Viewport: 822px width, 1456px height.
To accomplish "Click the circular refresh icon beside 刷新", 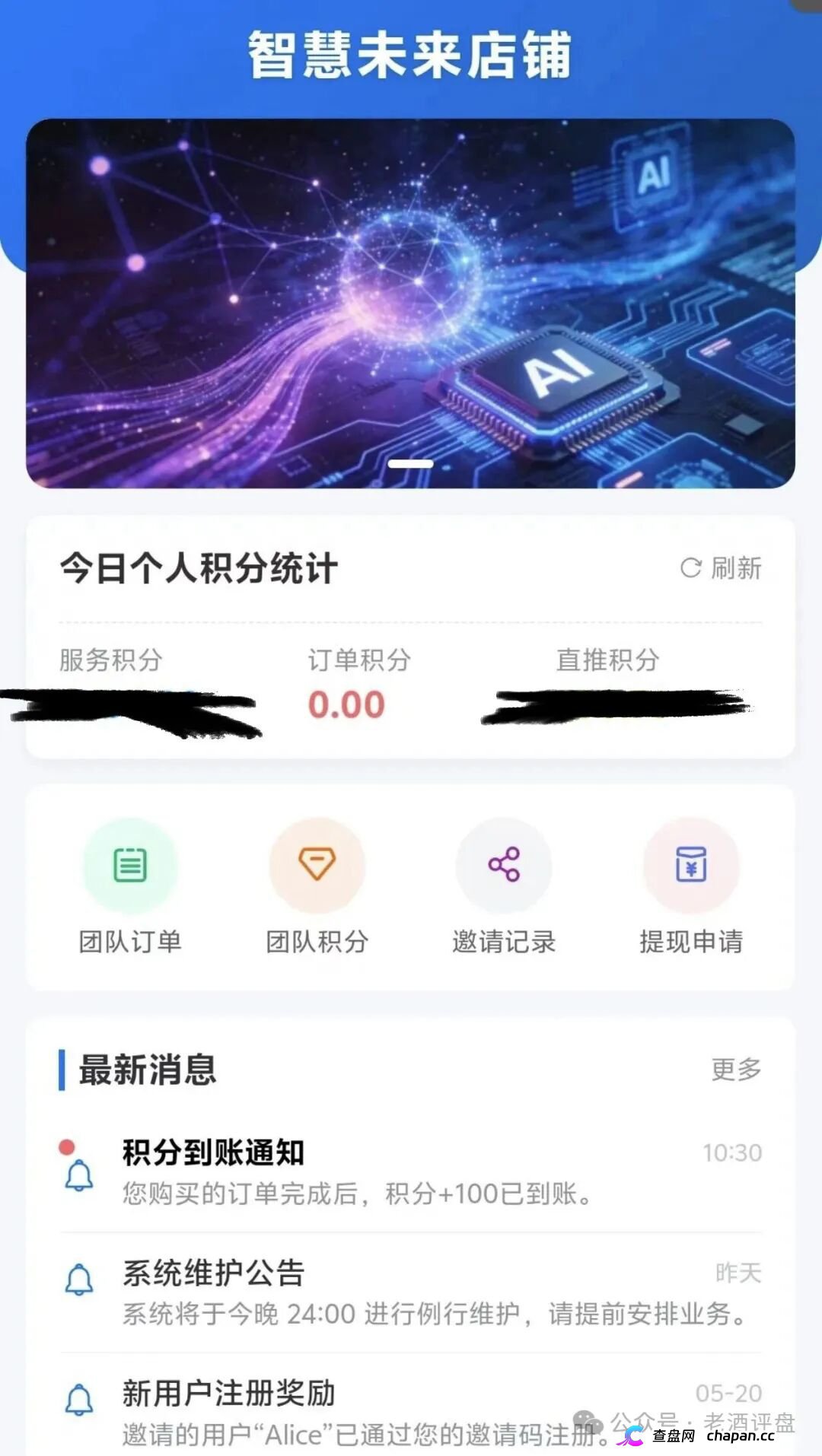I will pos(691,567).
